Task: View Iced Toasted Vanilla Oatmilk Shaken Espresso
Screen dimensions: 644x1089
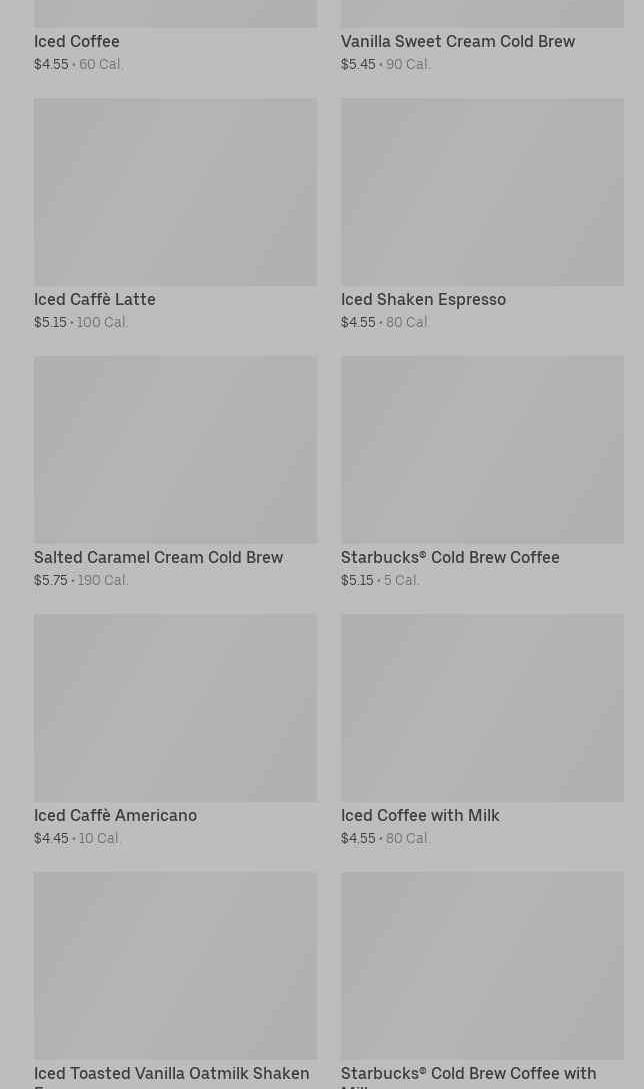Action: pos(174,967)
